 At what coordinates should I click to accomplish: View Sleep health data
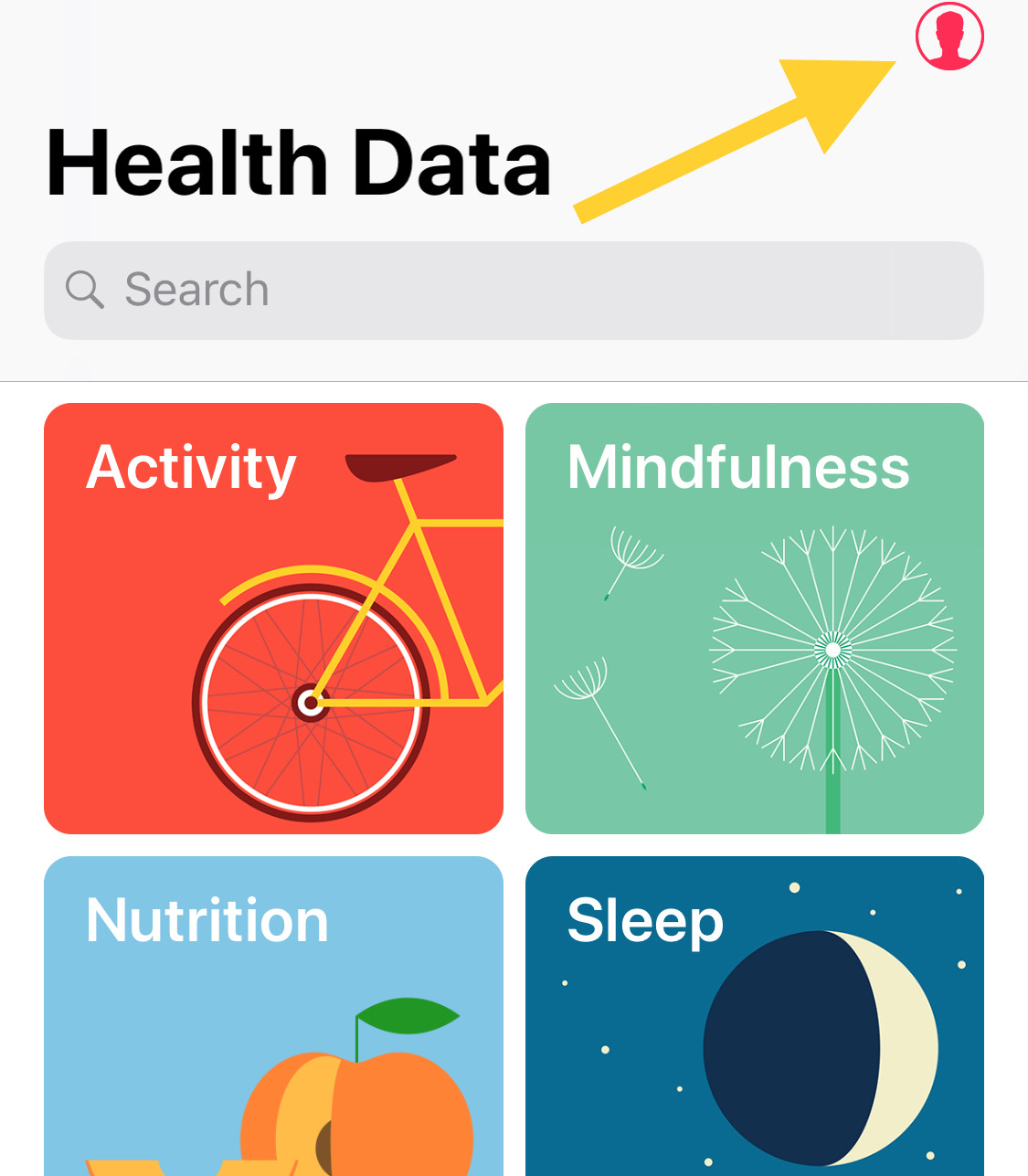click(754, 1014)
